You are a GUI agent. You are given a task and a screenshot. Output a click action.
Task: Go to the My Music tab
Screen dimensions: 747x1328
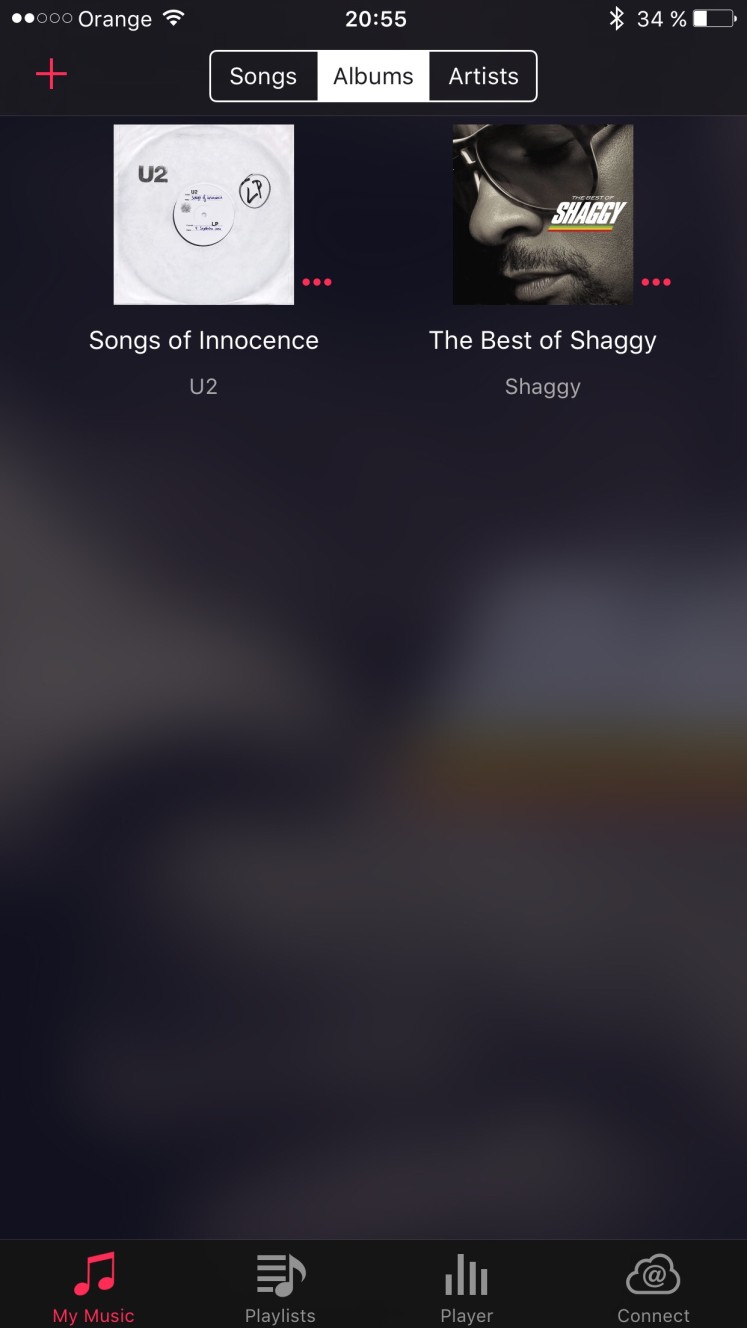click(94, 1285)
